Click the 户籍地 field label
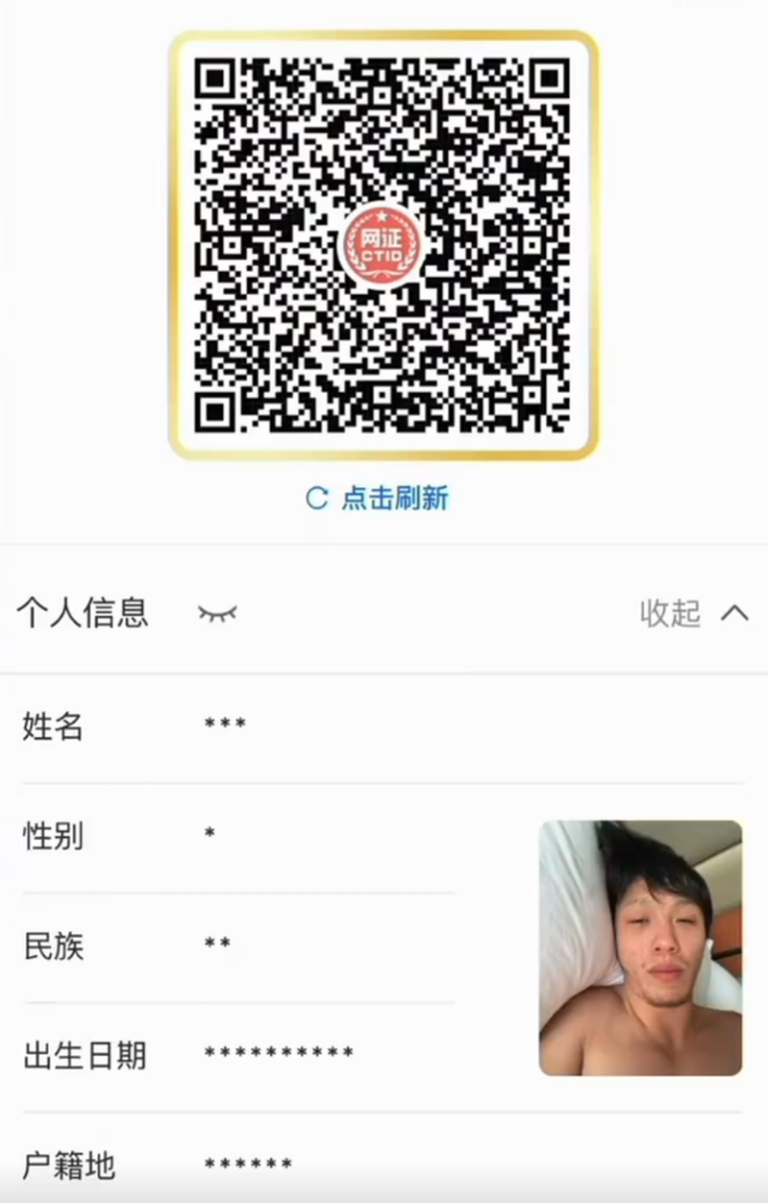 pyautogui.click(x=67, y=1163)
